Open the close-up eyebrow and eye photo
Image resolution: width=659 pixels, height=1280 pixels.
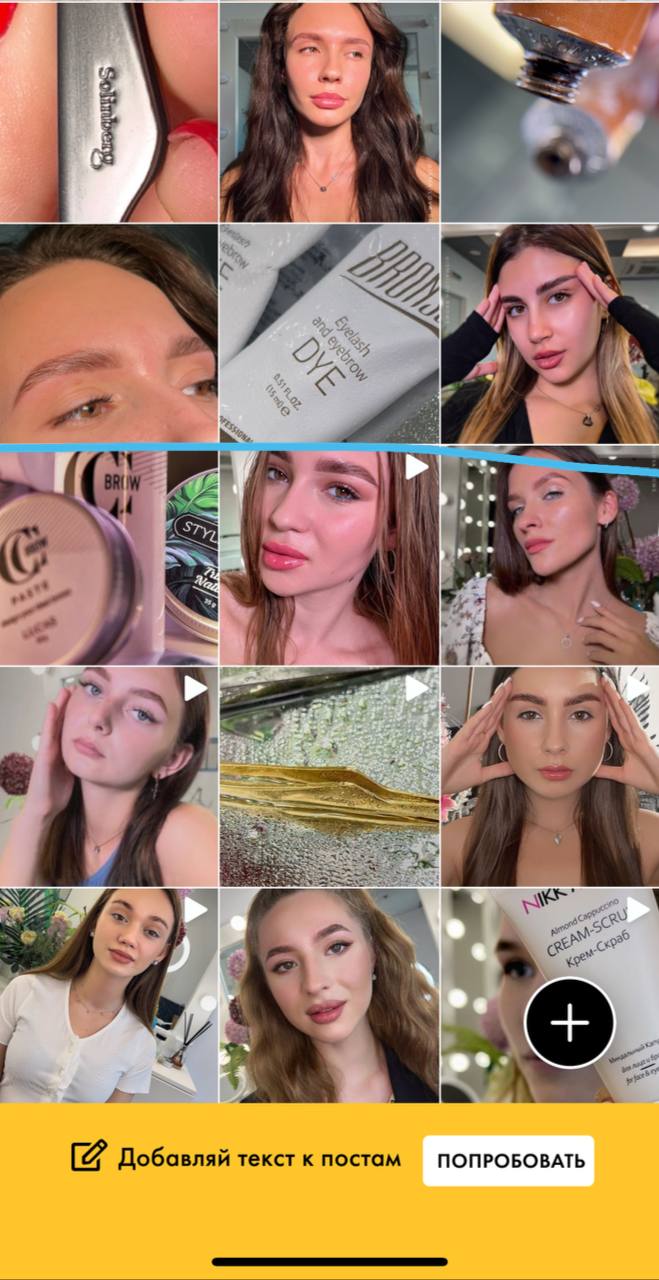109,333
